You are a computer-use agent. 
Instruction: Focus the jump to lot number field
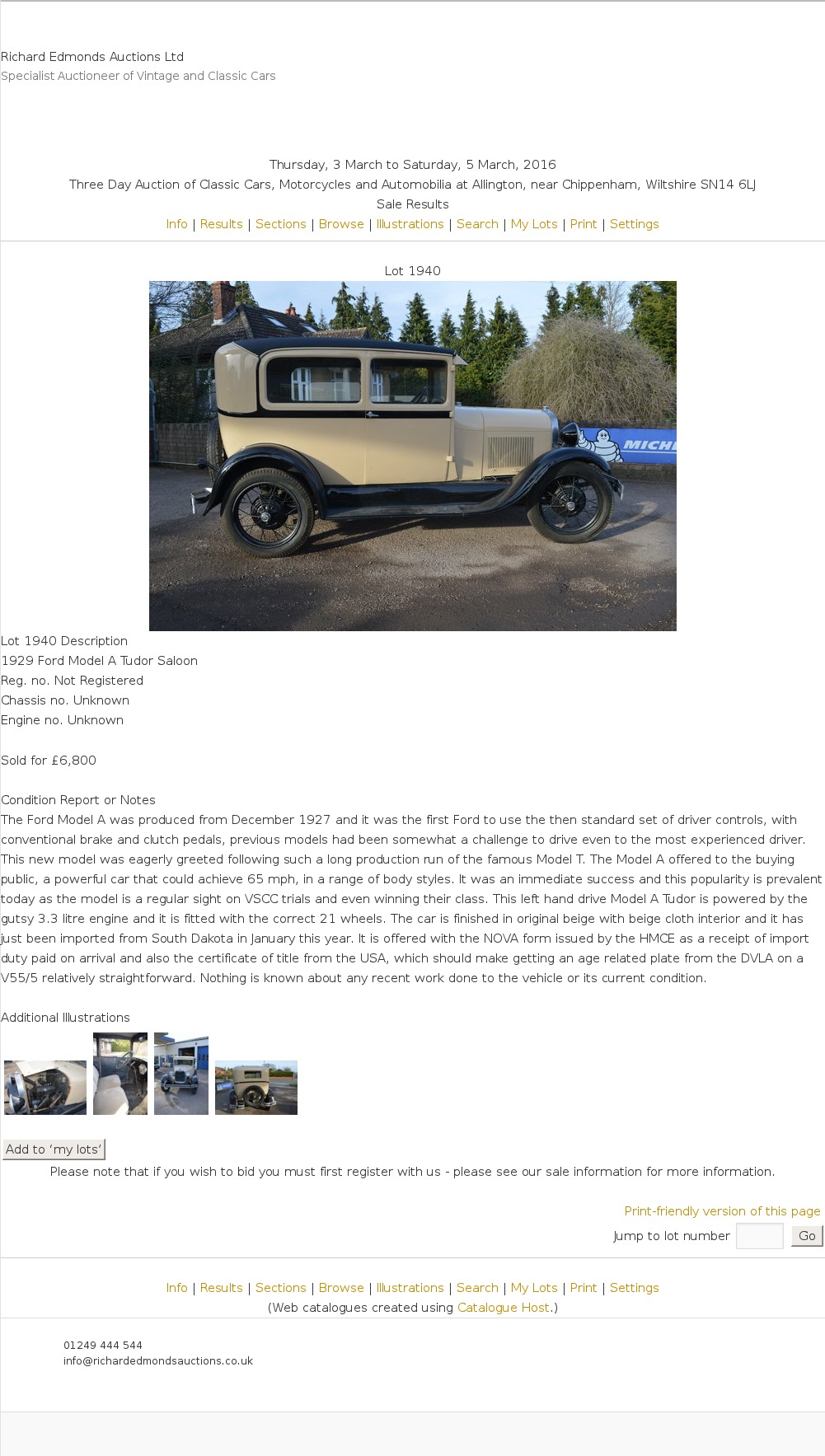pyautogui.click(x=759, y=1236)
